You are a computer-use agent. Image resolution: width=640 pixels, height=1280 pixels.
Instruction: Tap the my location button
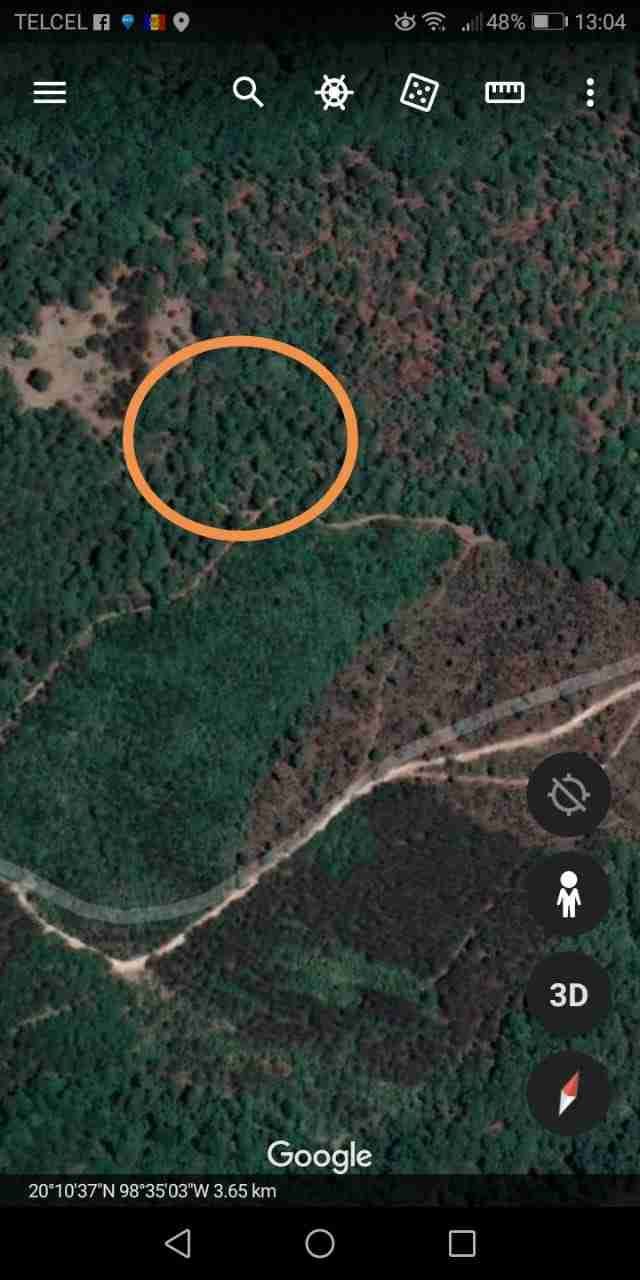click(568, 794)
